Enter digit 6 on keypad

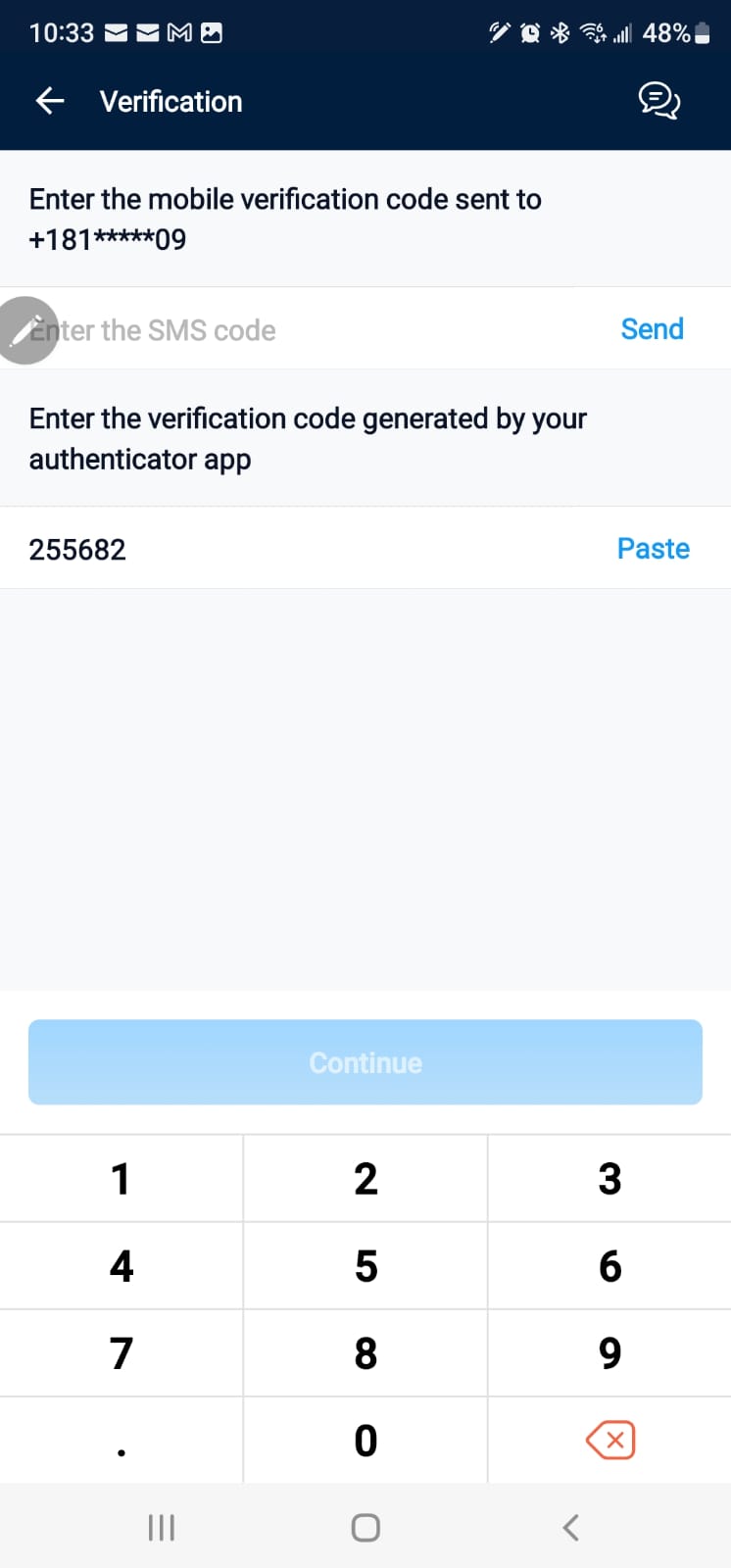[x=609, y=1266]
